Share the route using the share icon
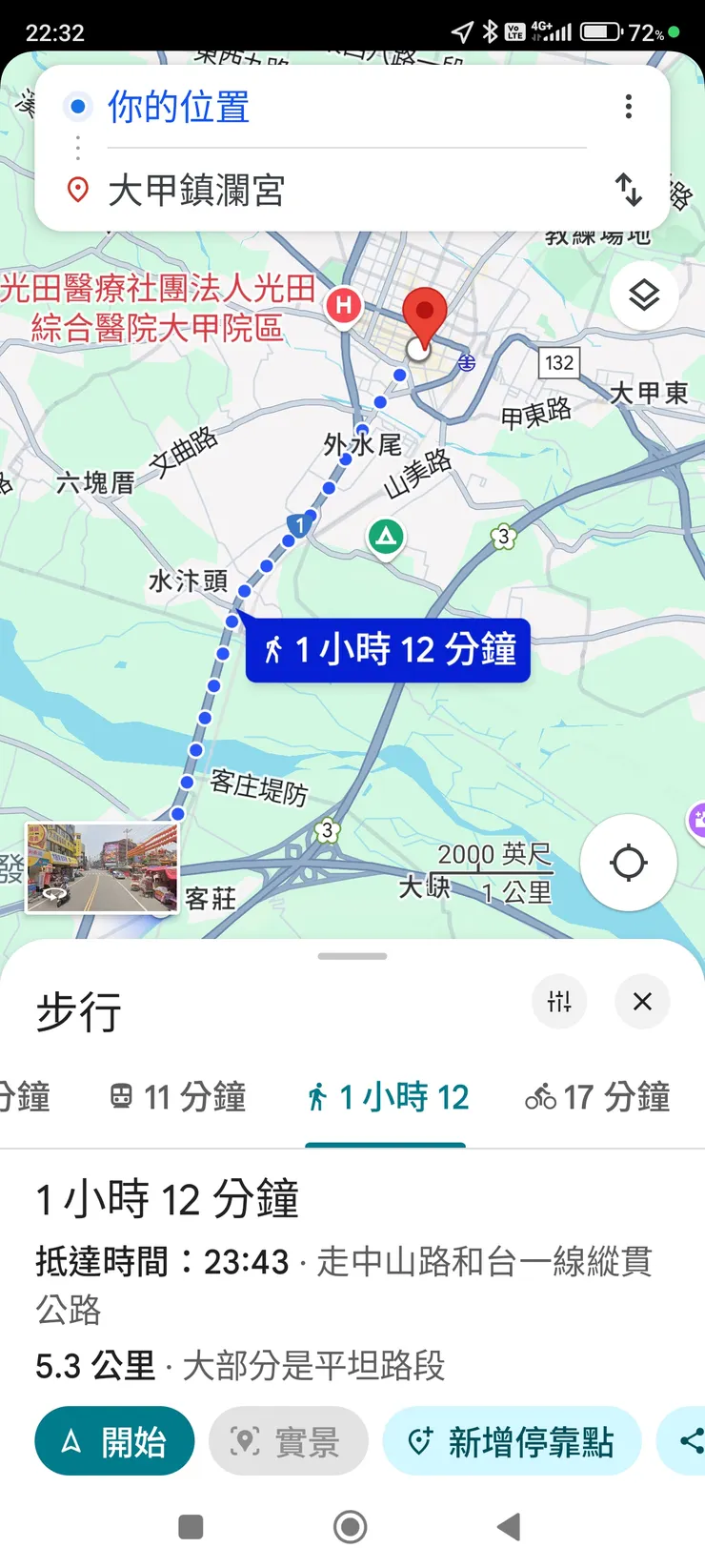 694,1441
